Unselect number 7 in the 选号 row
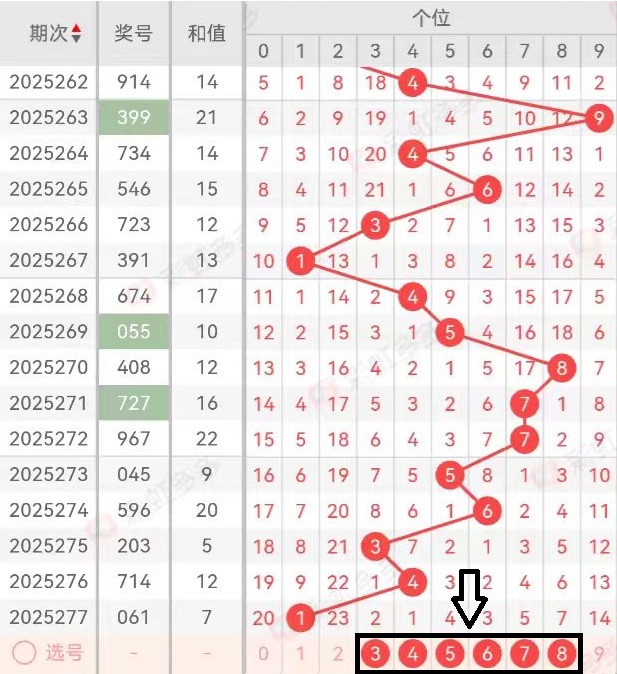Image resolution: width=617 pixels, height=674 pixels. 524,654
